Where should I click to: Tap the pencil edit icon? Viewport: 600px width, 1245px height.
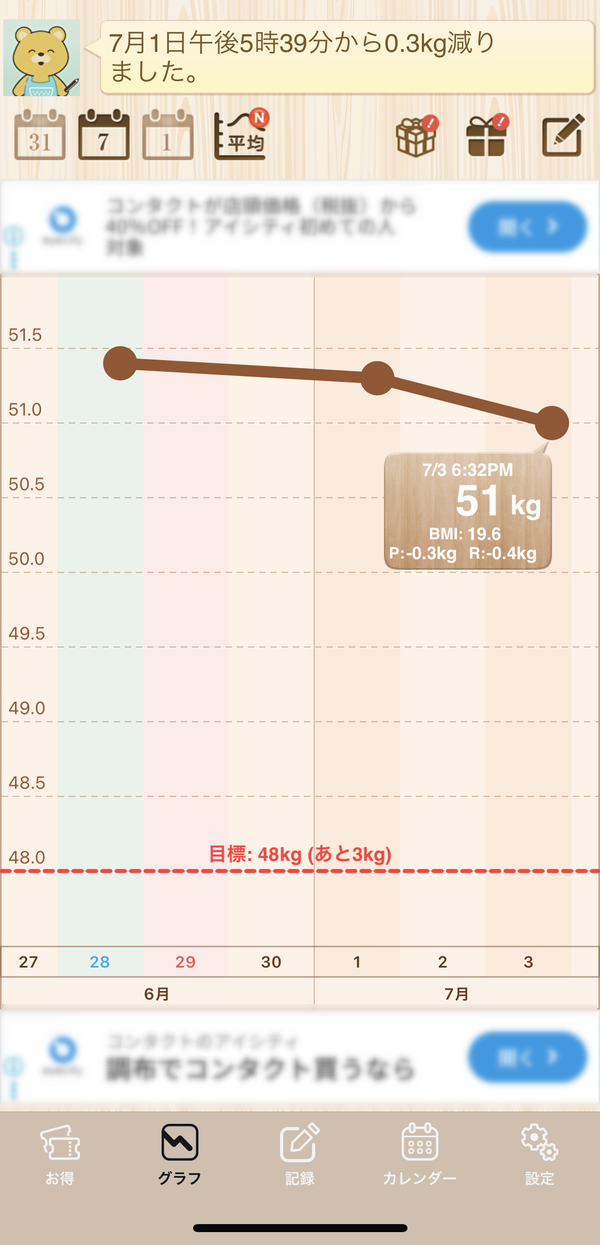point(563,137)
